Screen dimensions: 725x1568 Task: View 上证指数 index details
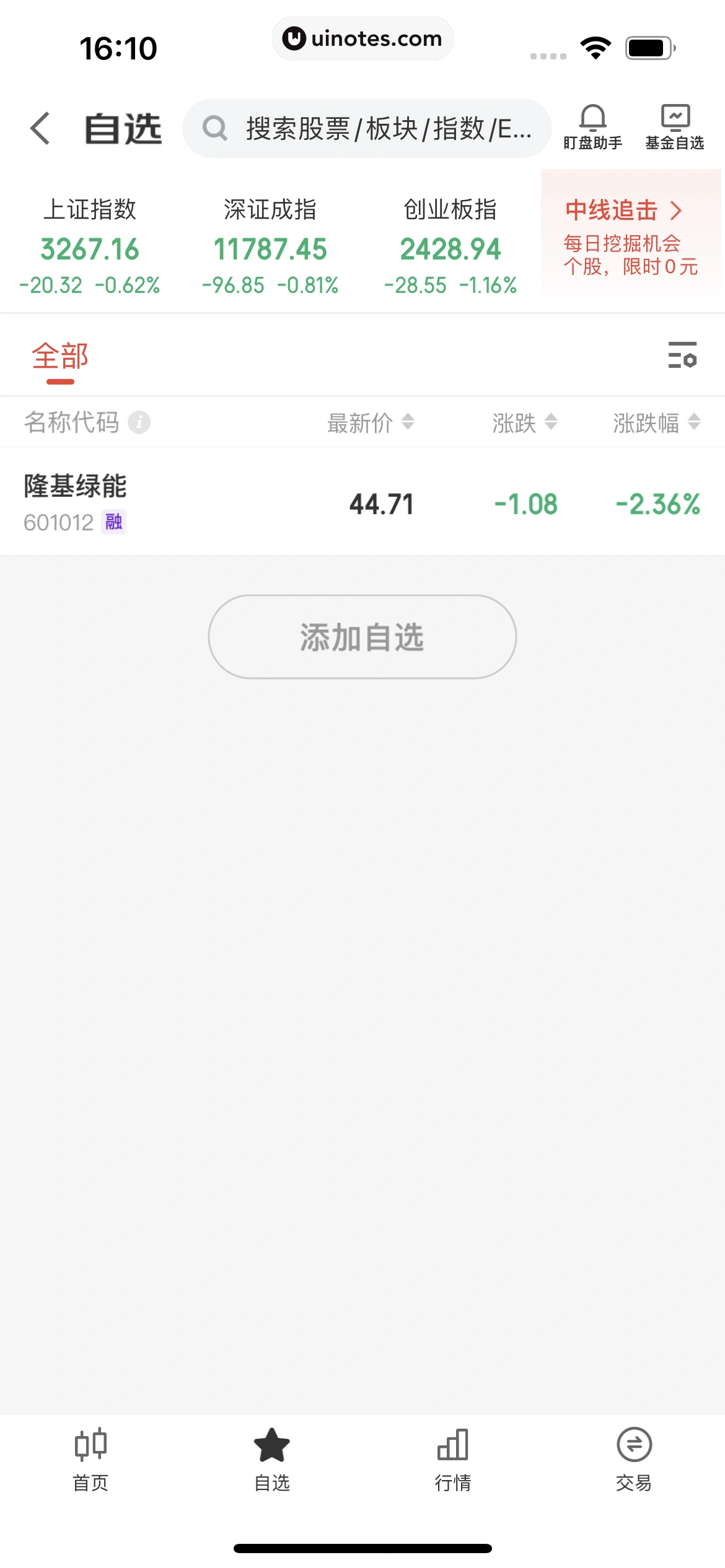click(90, 246)
